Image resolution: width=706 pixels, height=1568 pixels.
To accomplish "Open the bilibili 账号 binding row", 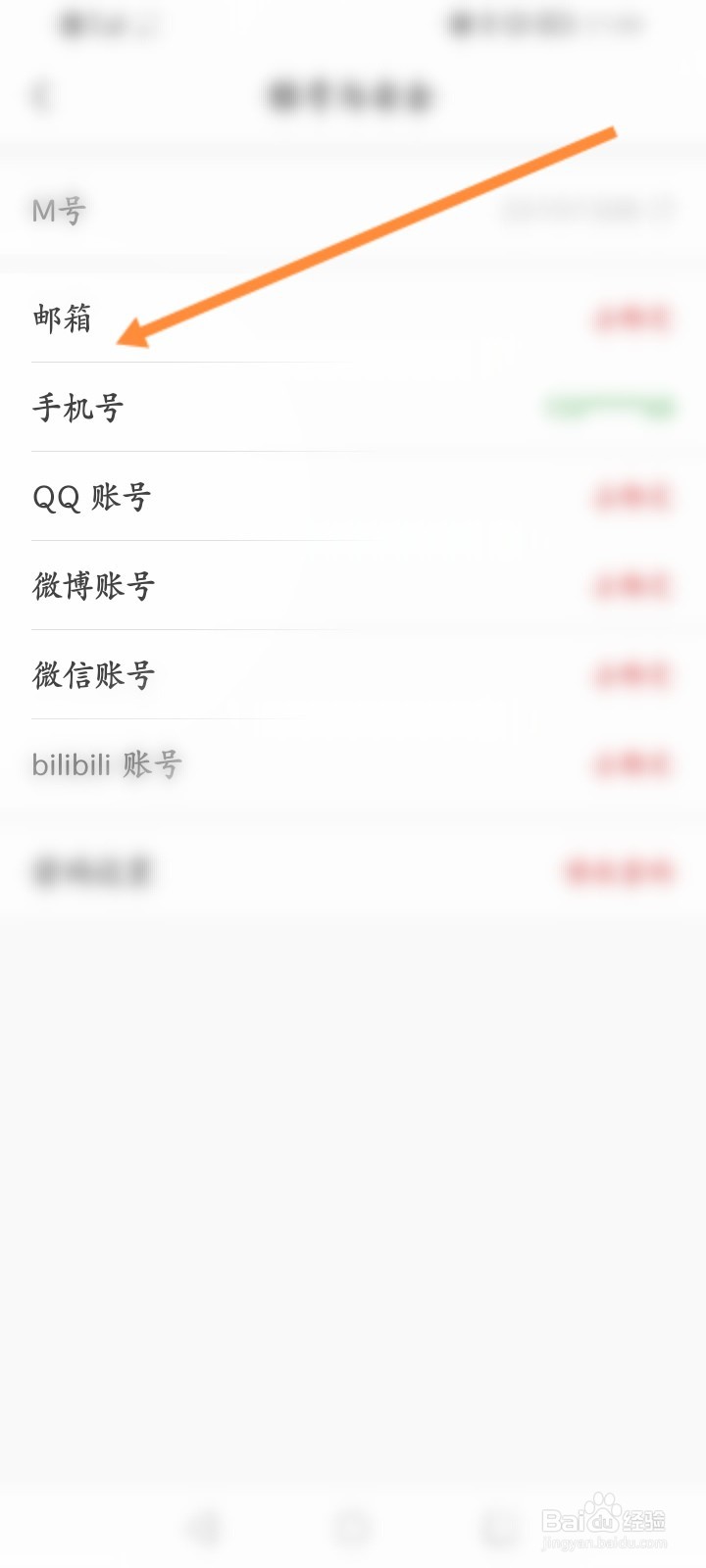I will (353, 764).
